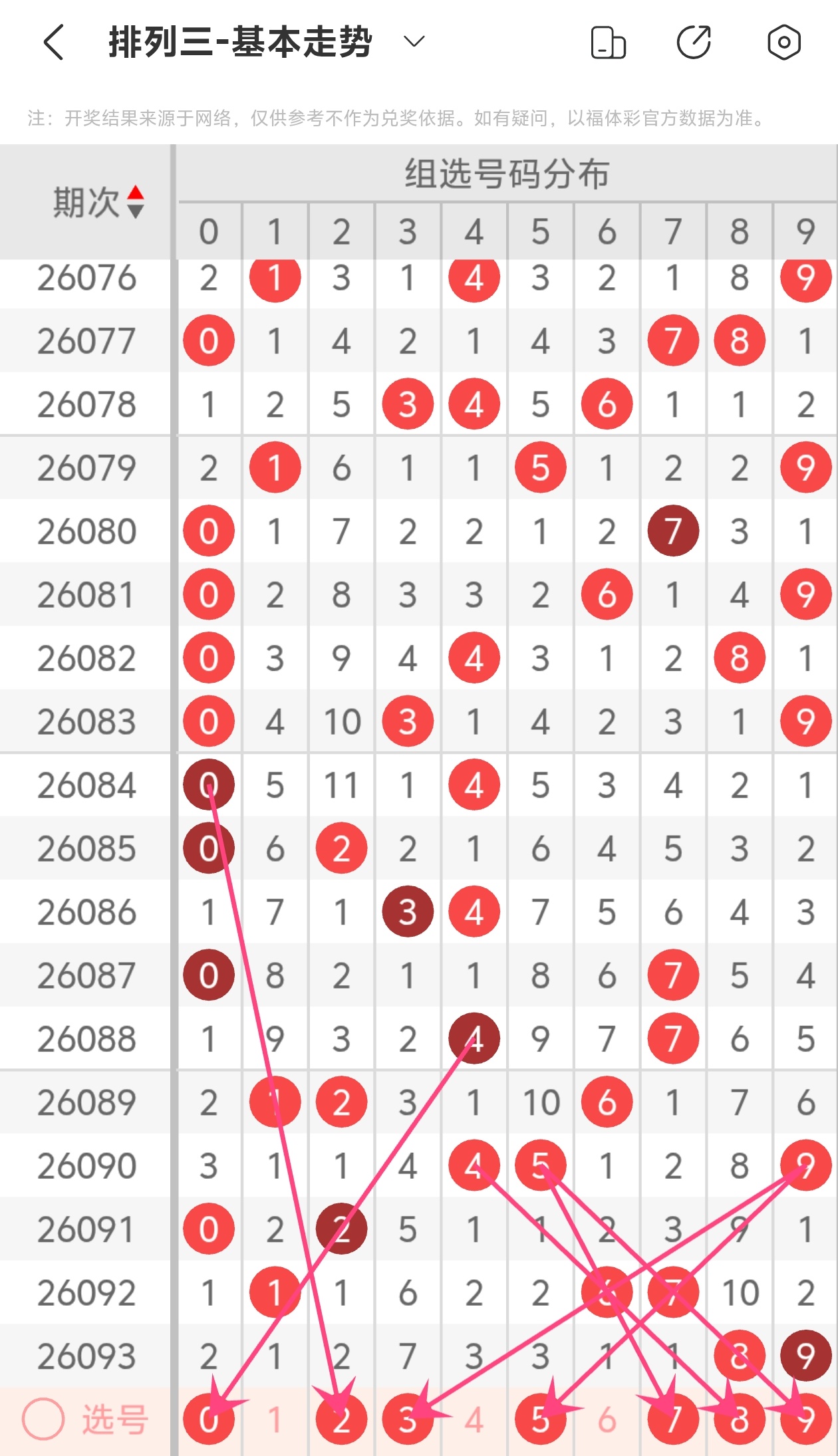
Task: Tap the screen orientation icon in the header
Action: pyautogui.click(x=608, y=43)
